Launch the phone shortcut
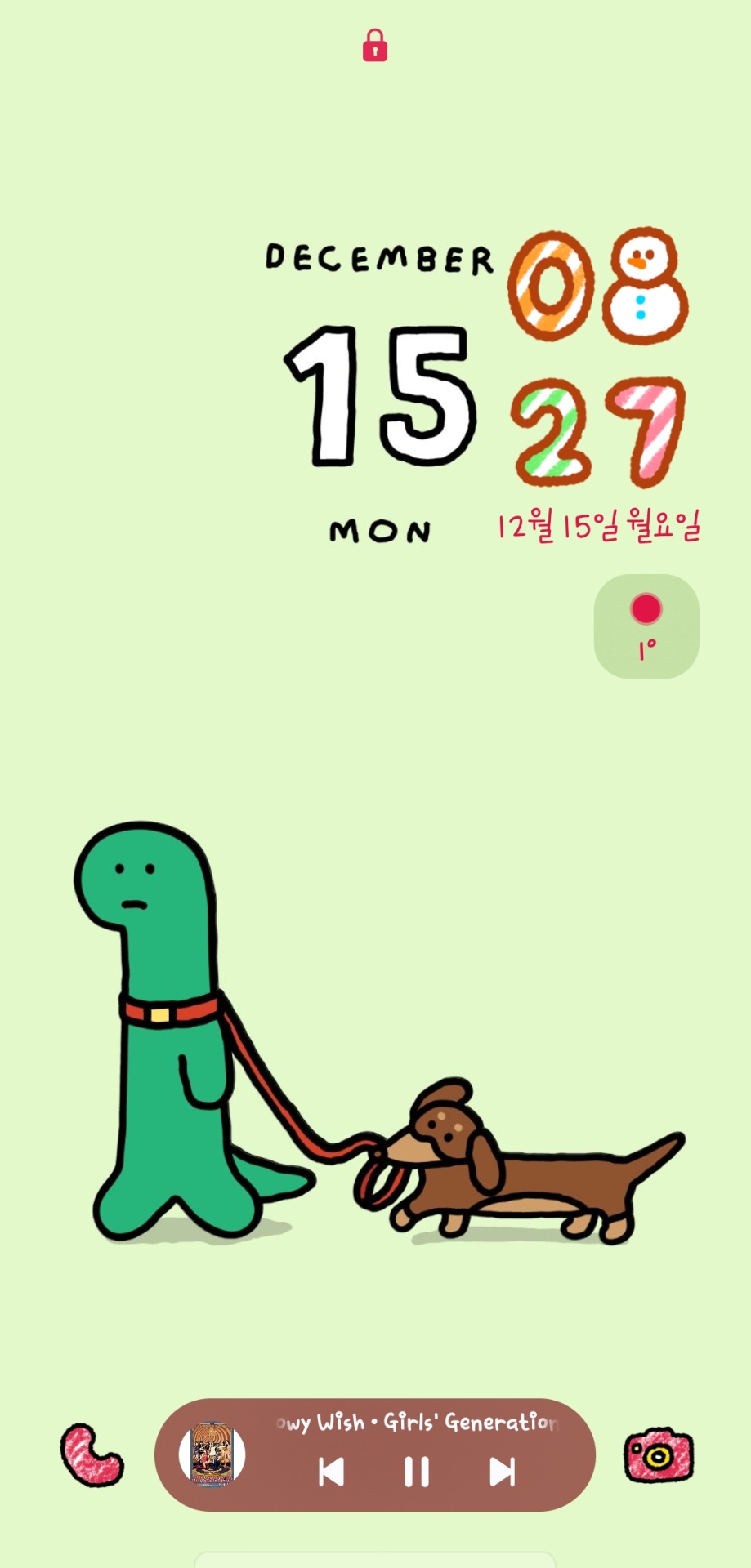Viewport: 751px width, 1568px height. point(91,1455)
